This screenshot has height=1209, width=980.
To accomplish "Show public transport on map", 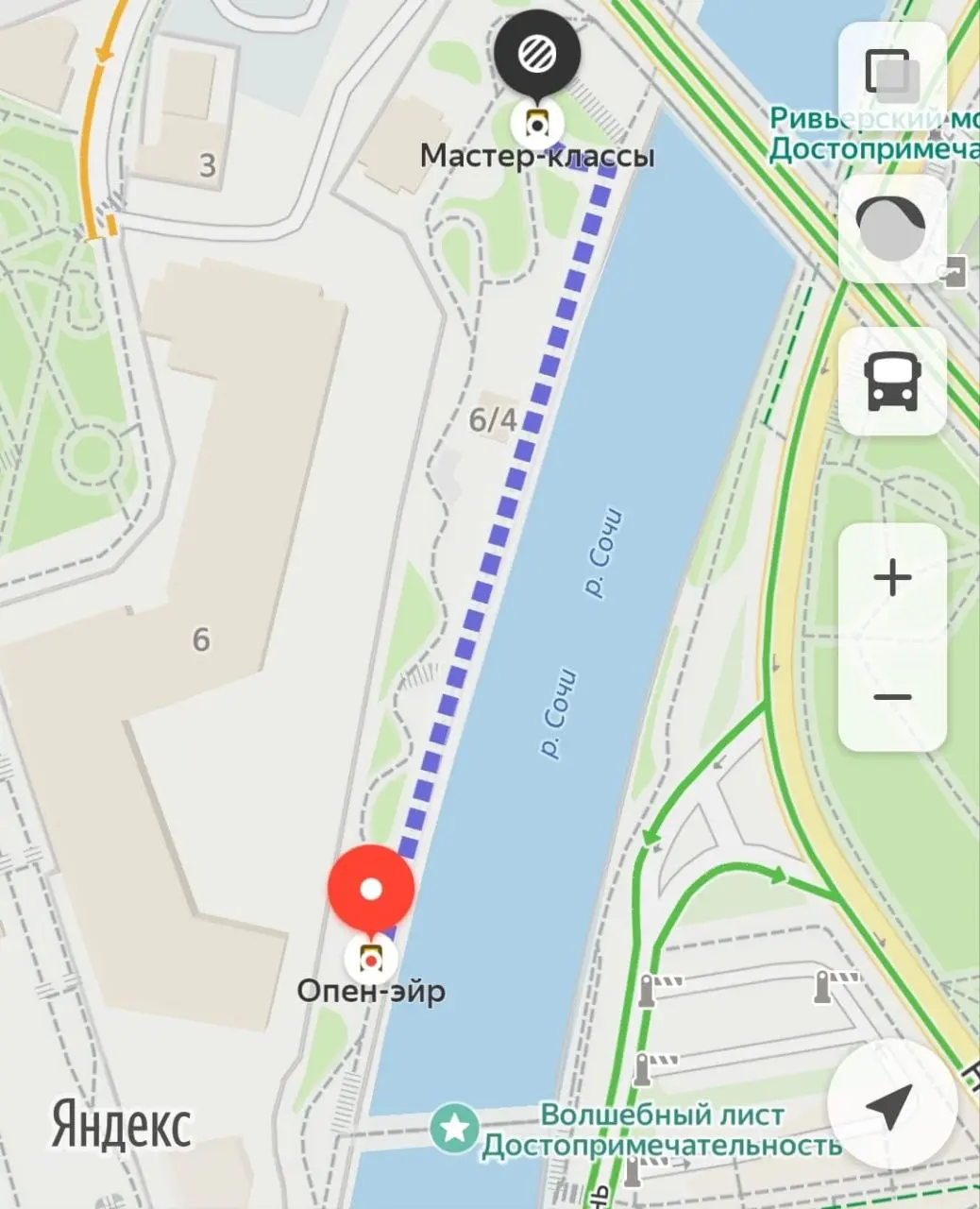I will [x=892, y=382].
